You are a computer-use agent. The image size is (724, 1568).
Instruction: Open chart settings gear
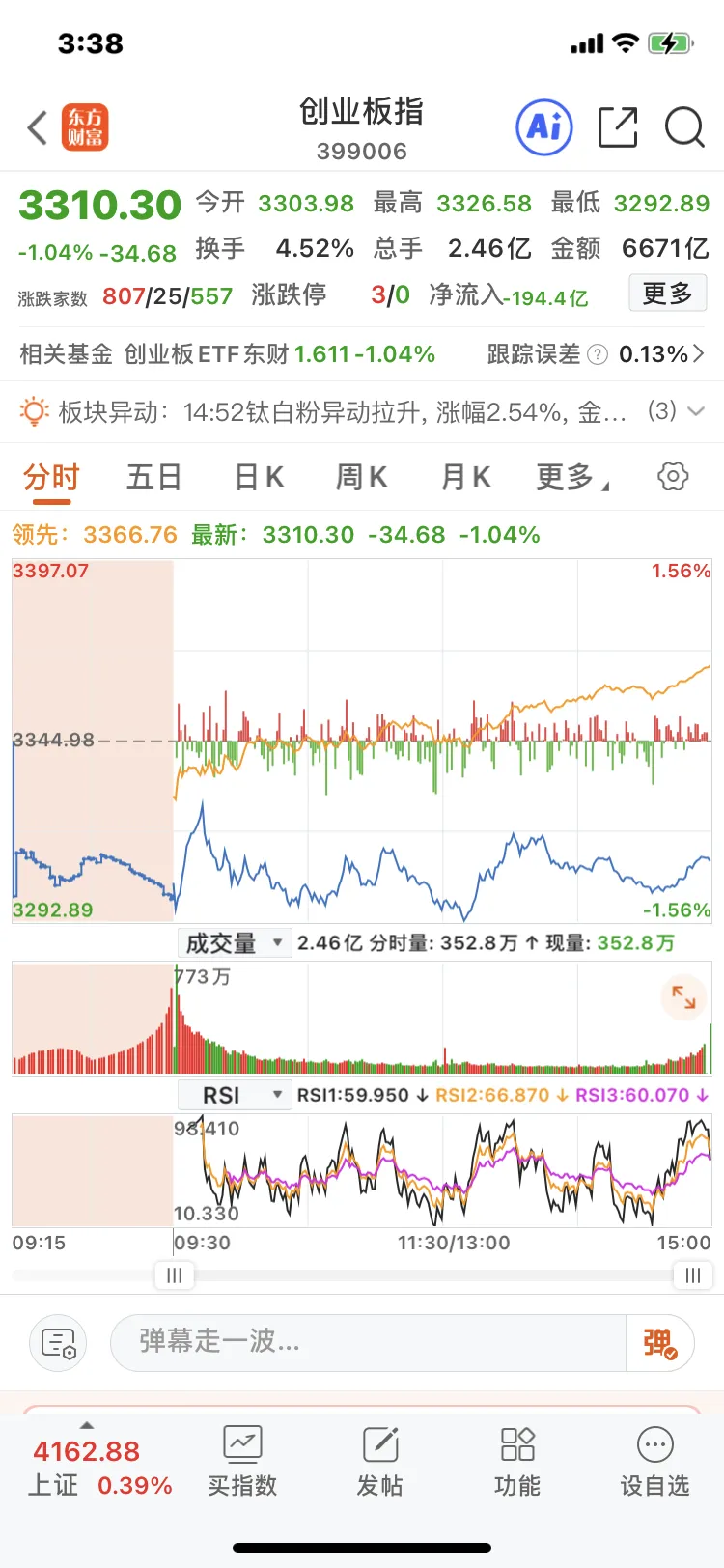673,476
